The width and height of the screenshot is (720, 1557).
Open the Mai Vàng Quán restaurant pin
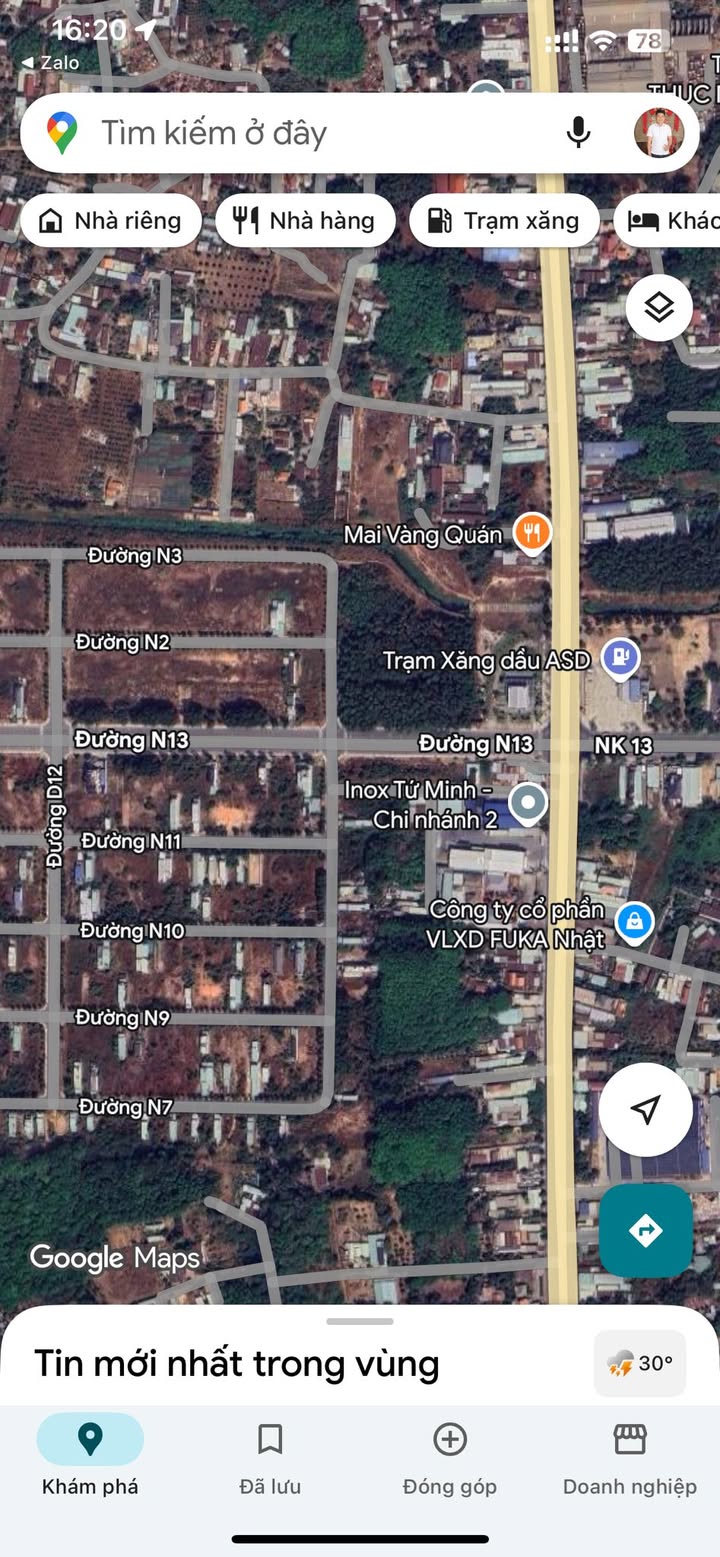(533, 533)
